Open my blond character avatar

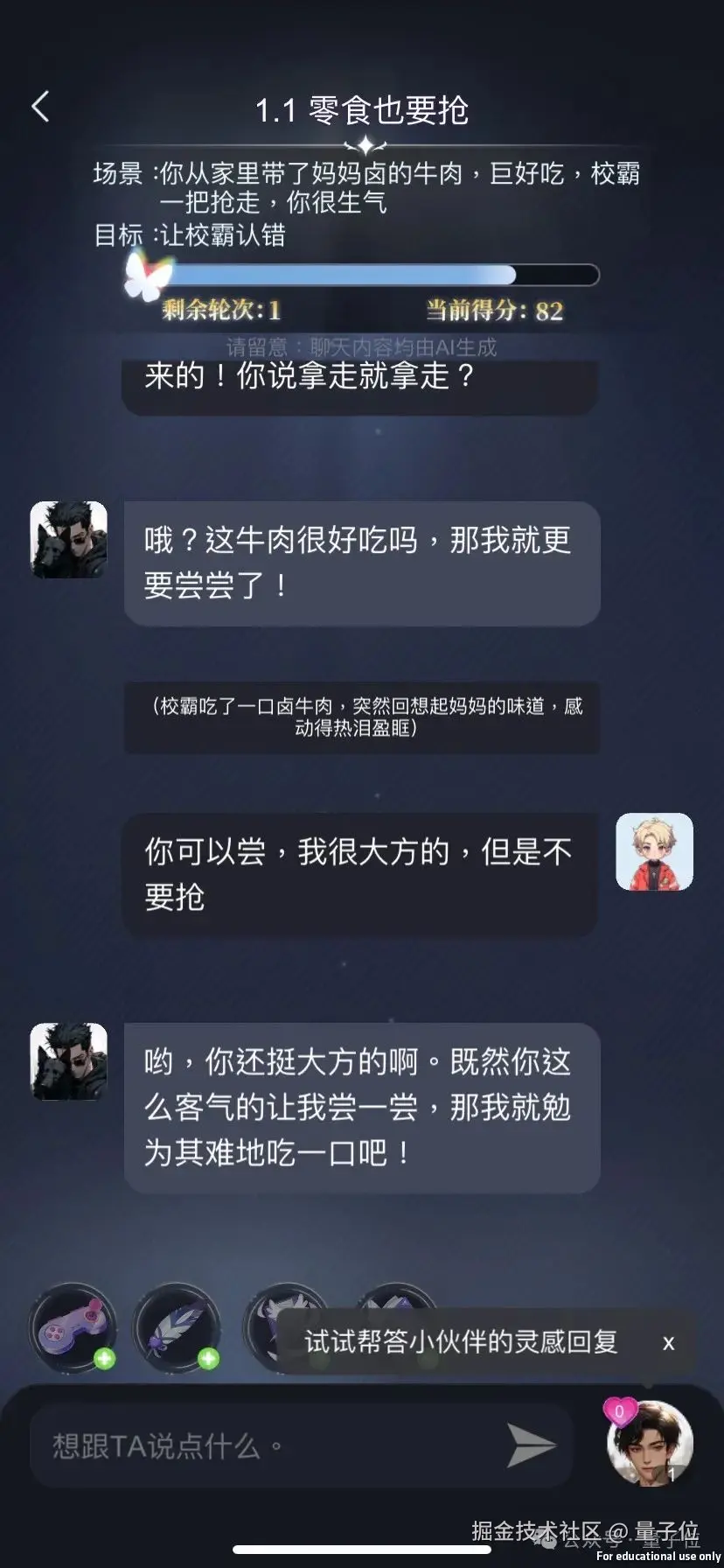click(x=654, y=852)
